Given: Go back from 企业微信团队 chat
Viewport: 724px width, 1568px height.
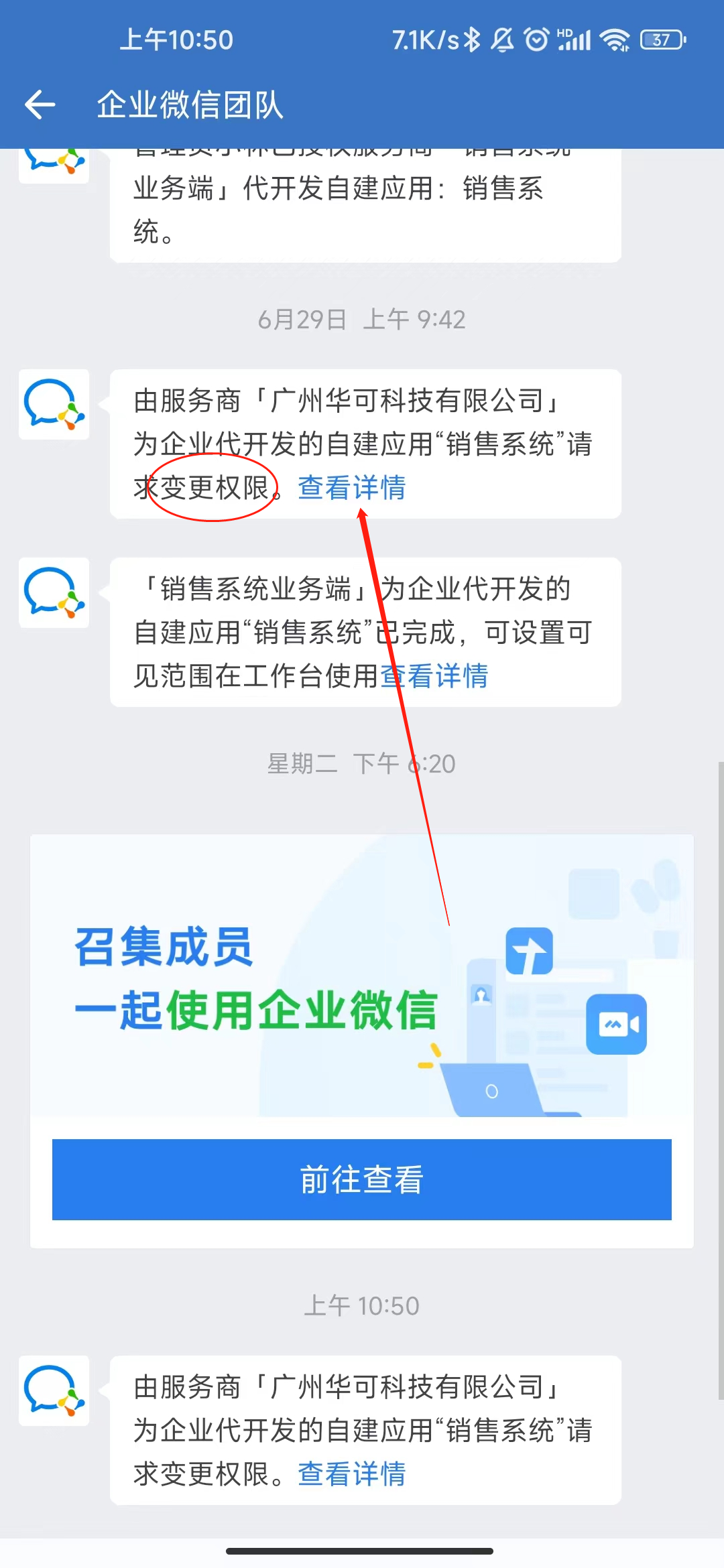Looking at the screenshot, I should [x=40, y=105].
